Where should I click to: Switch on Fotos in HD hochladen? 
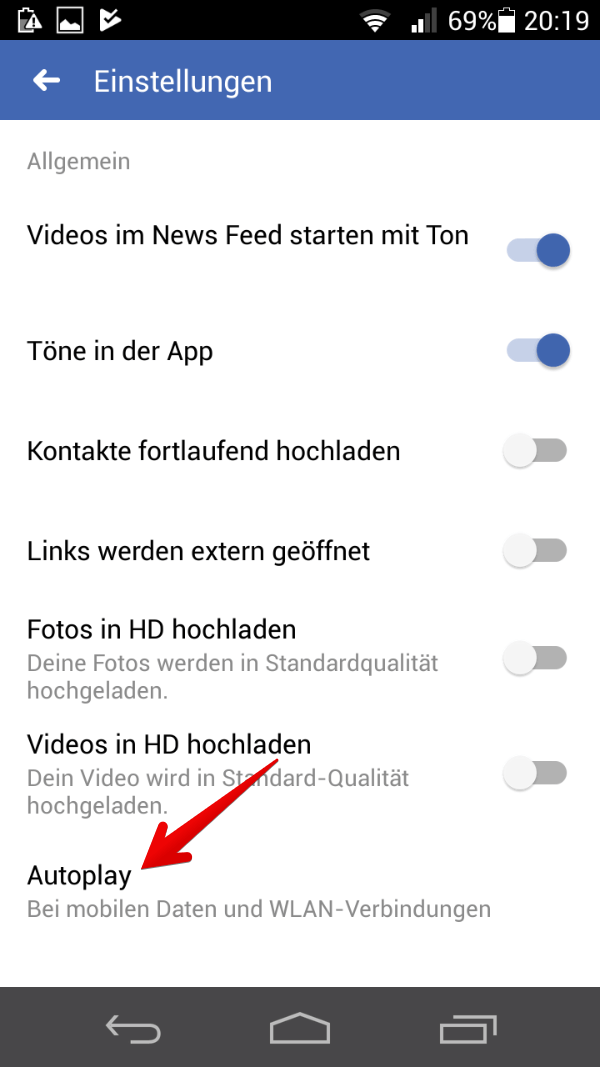point(535,658)
